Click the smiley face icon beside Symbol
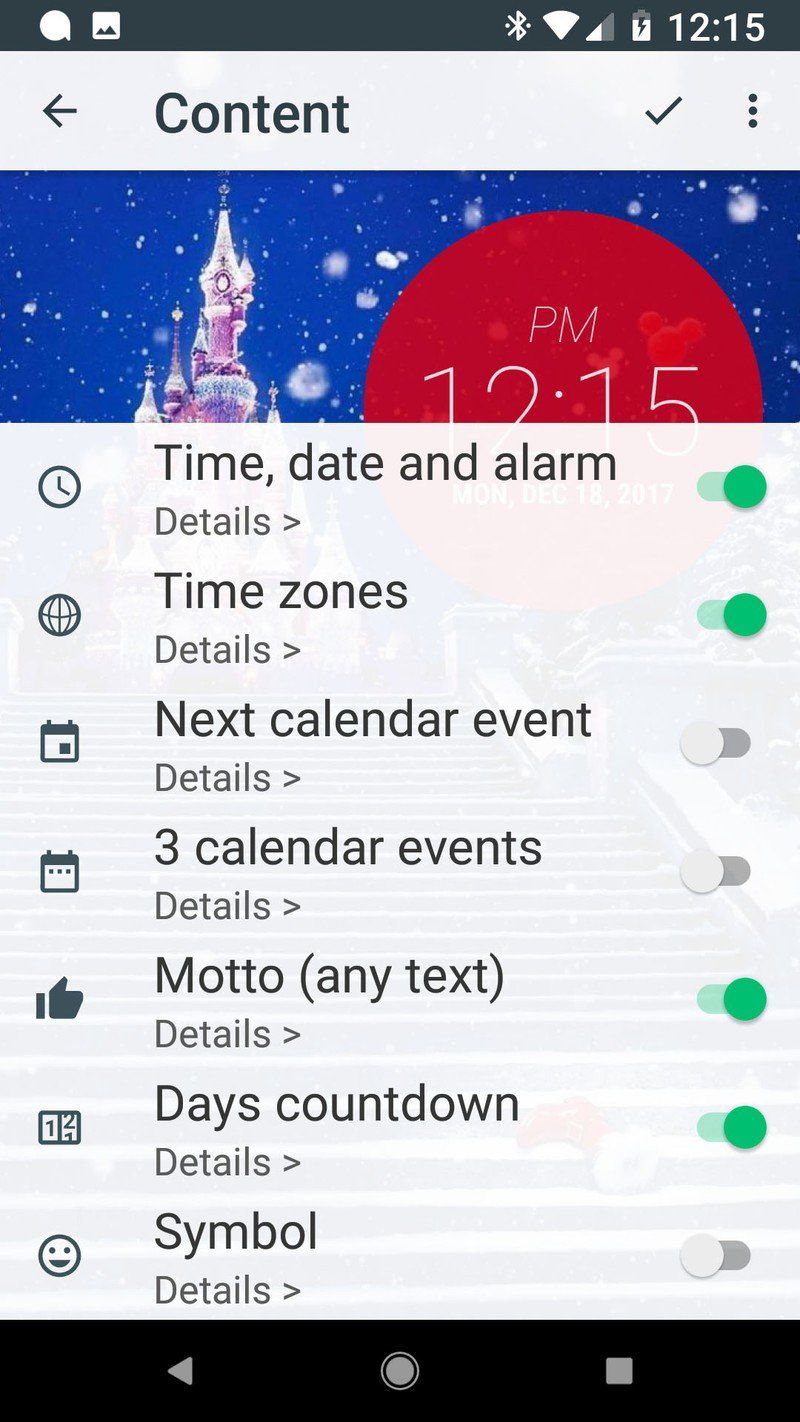Viewport: 800px width, 1422px height. pos(58,1255)
